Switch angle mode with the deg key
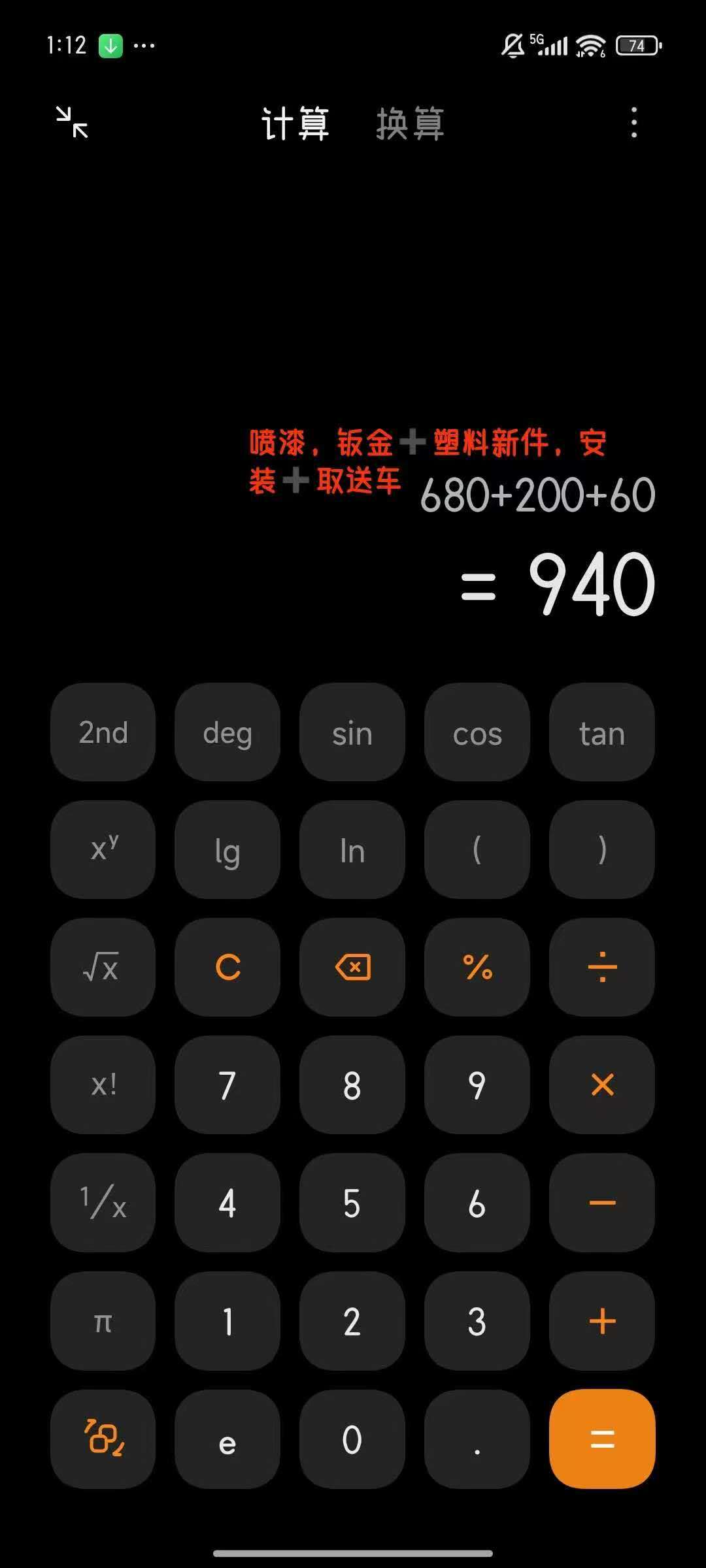Screen dimensions: 706x1568 (x=227, y=733)
